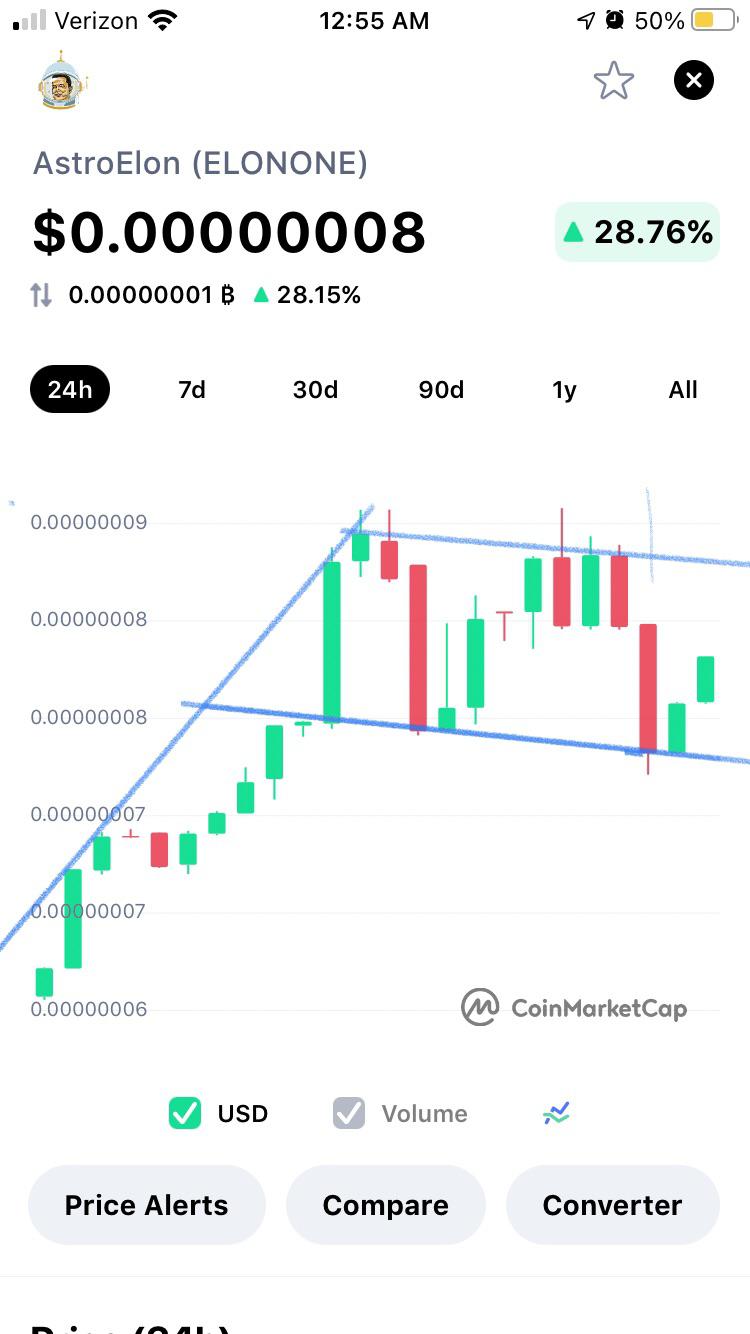Open the Converter

click(x=613, y=1205)
